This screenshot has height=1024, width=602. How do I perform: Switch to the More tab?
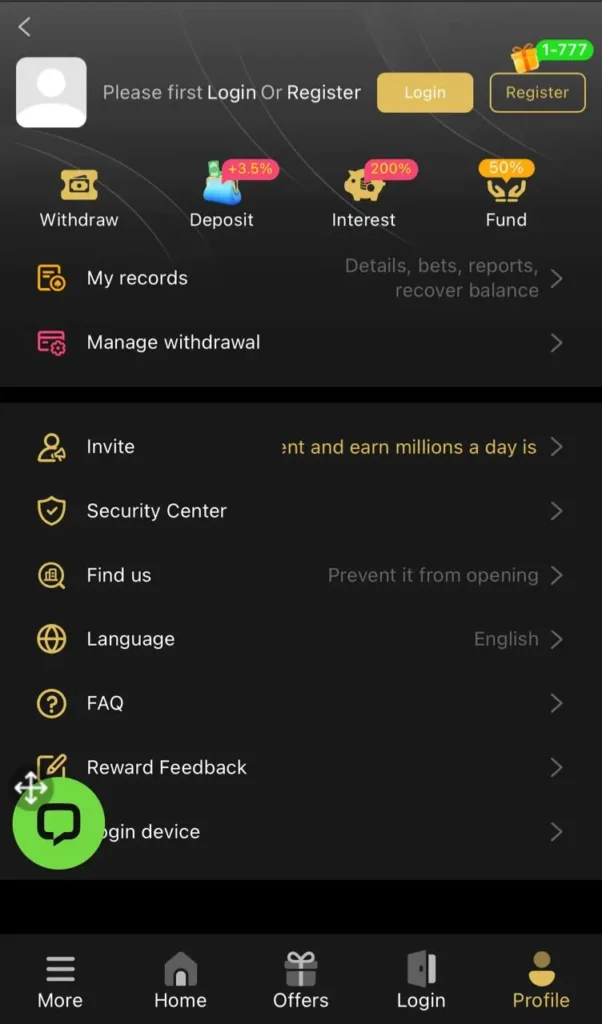pyautogui.click(x=60, y=981)
